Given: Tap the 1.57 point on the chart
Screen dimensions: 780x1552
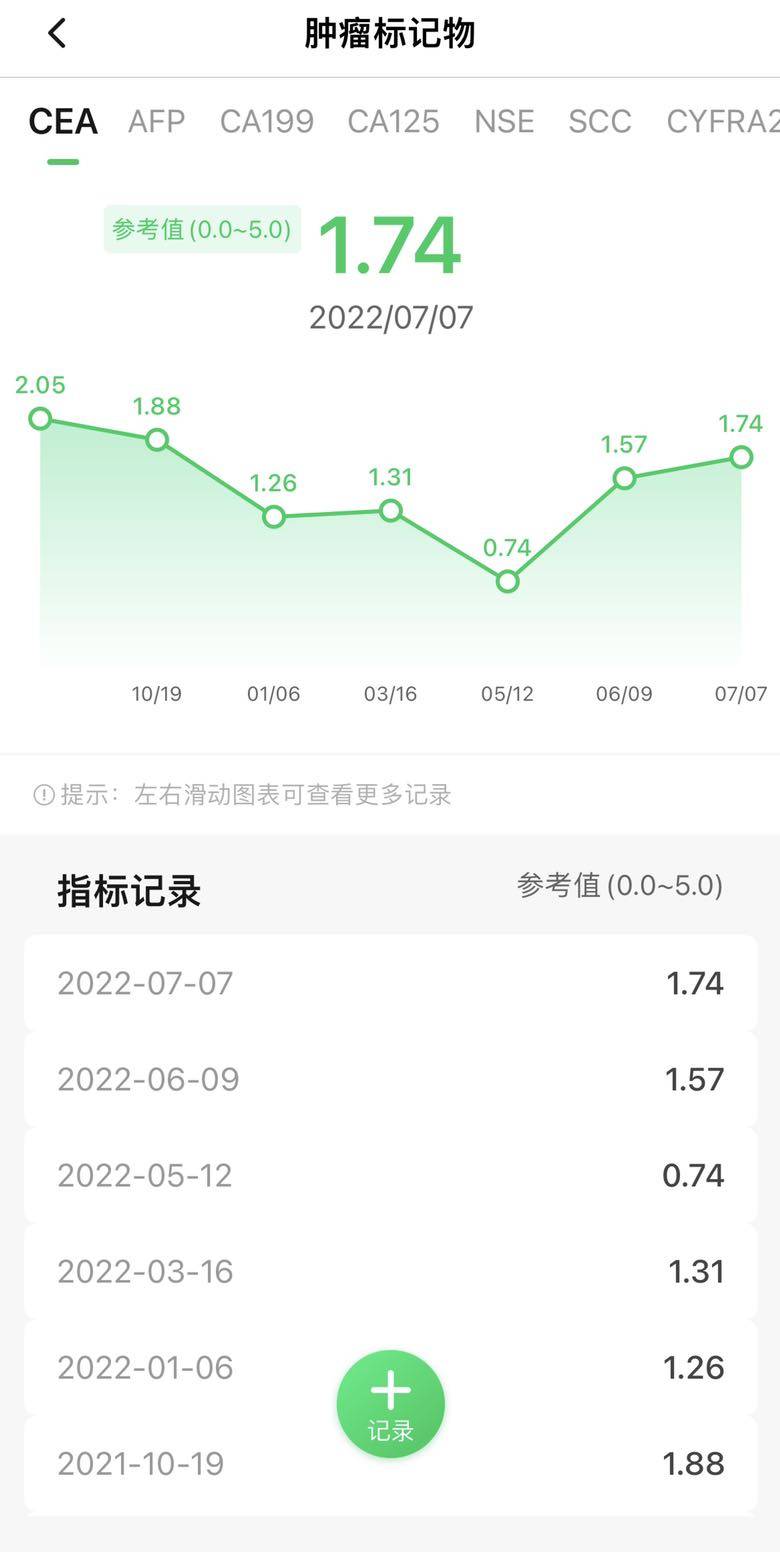Looking at the screenshot, I should [x=624, y=478].
